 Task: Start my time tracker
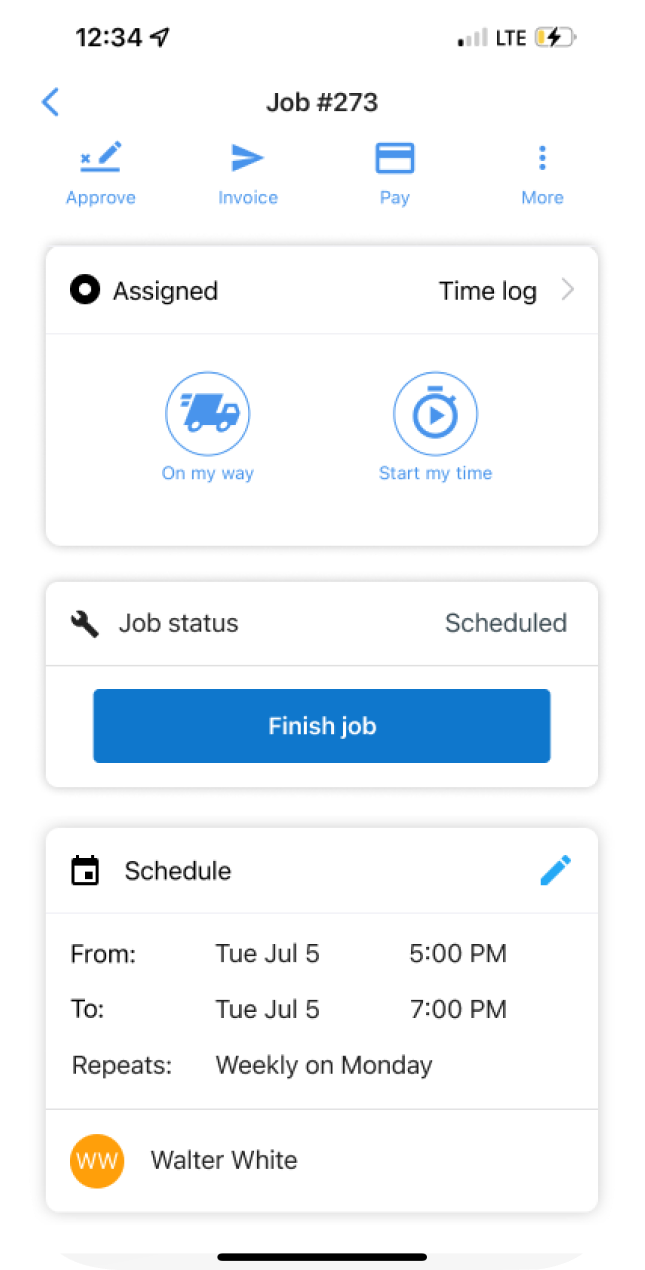click(x=435, y=427)
